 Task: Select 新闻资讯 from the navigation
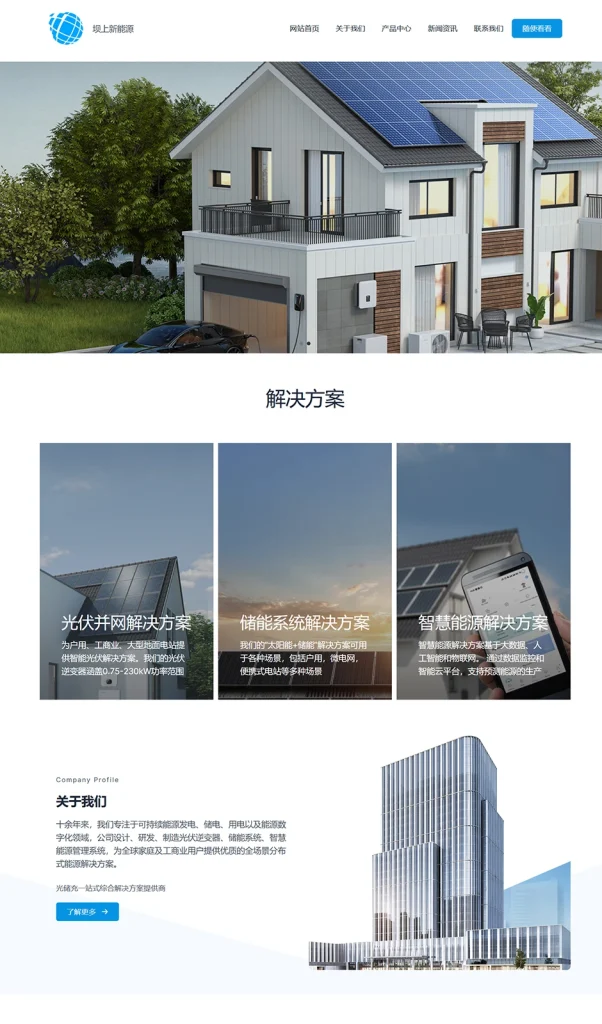point(442,29)
